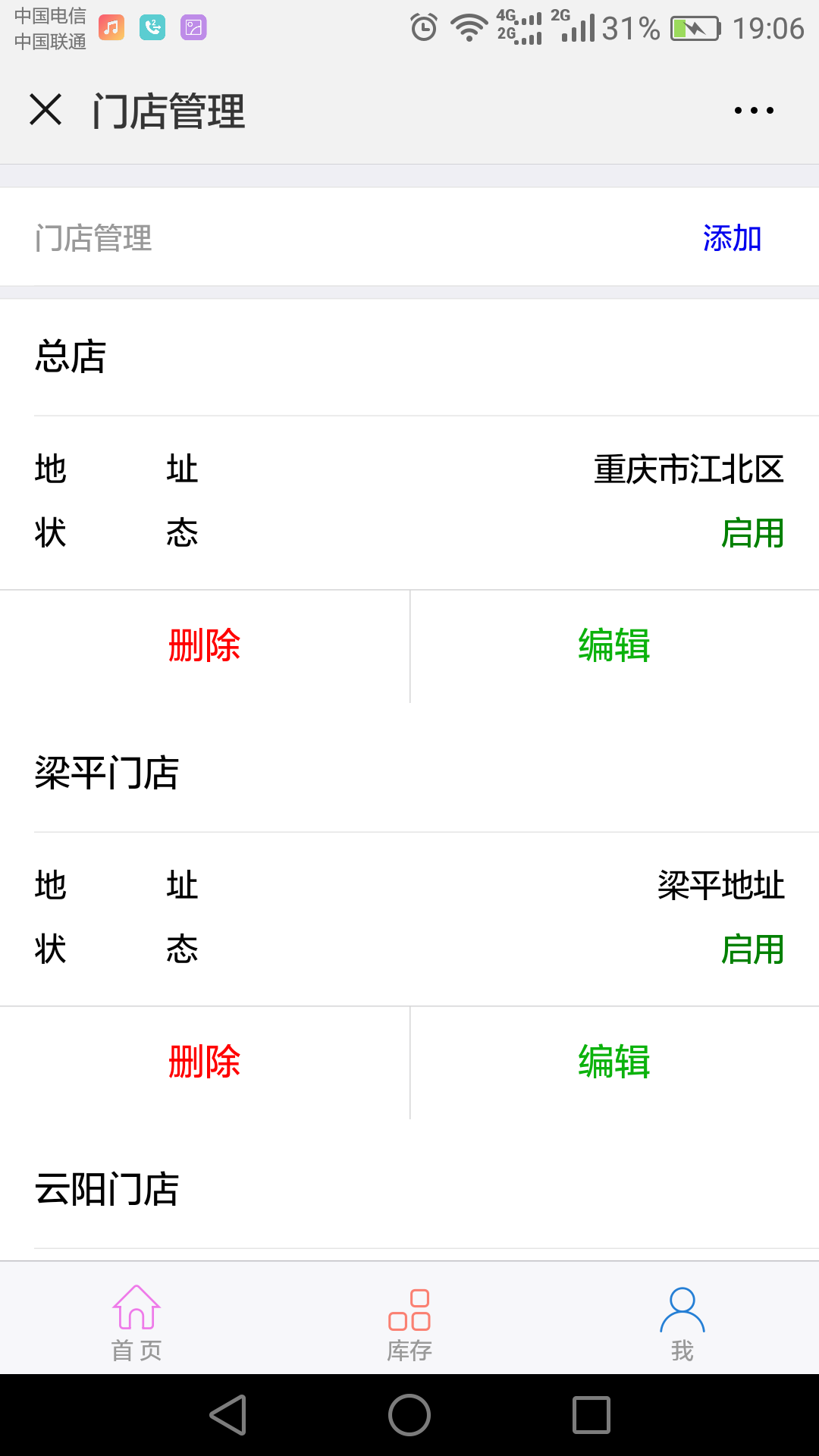Edit the 总店 store
The width and height of the screenshot is (819, 1456).
615,646
